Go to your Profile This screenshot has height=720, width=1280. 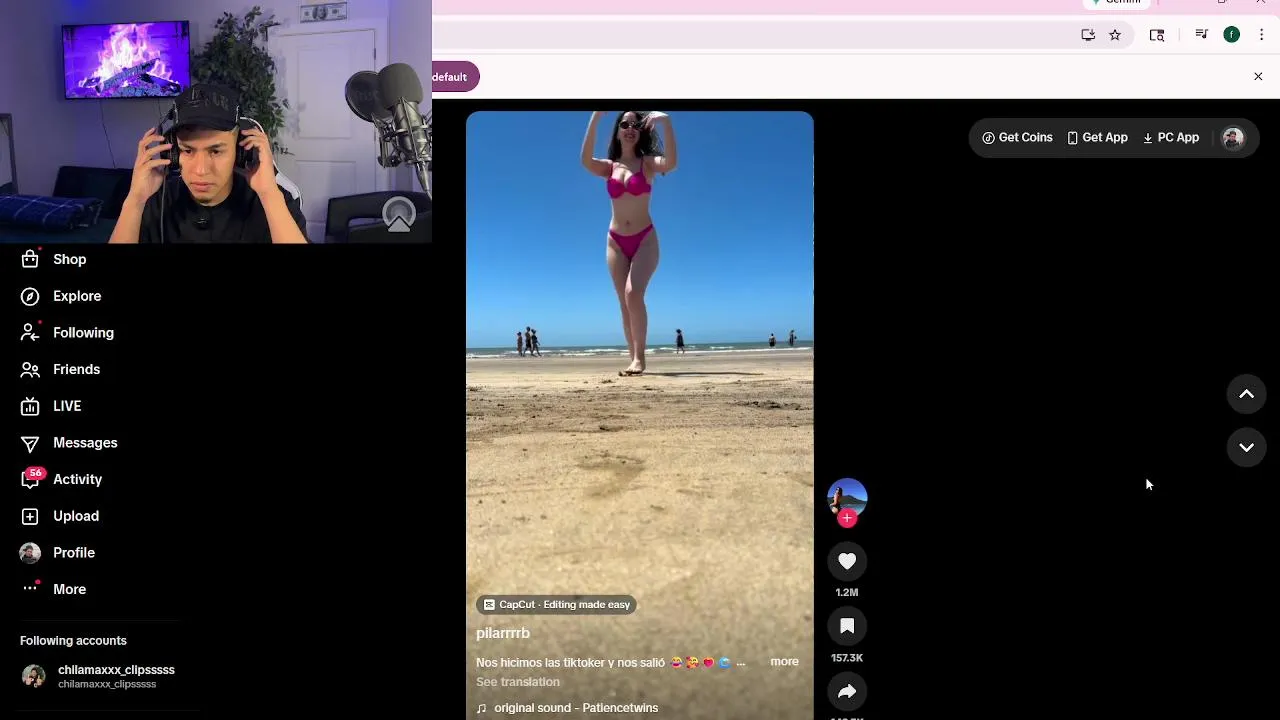click(x=73, y=553)
